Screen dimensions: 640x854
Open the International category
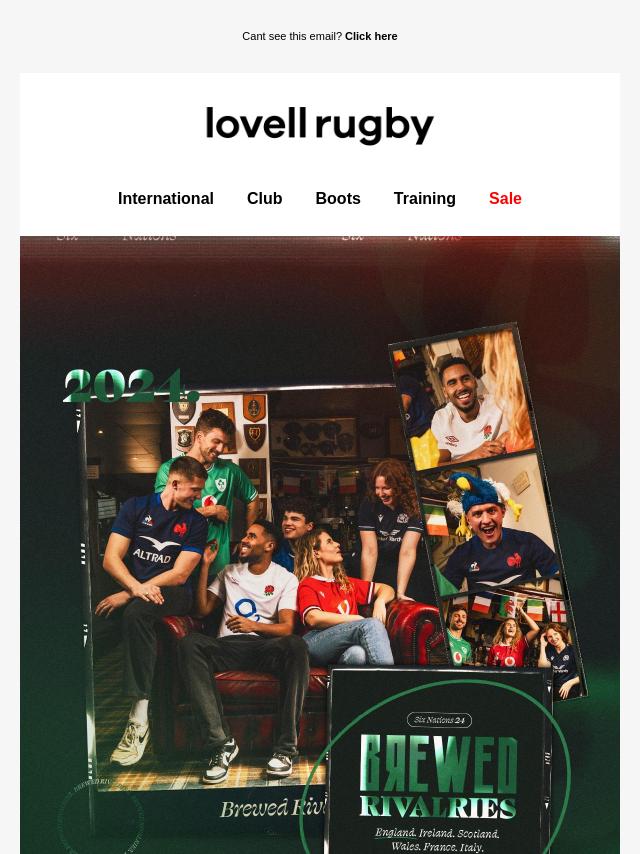point(166,199)
